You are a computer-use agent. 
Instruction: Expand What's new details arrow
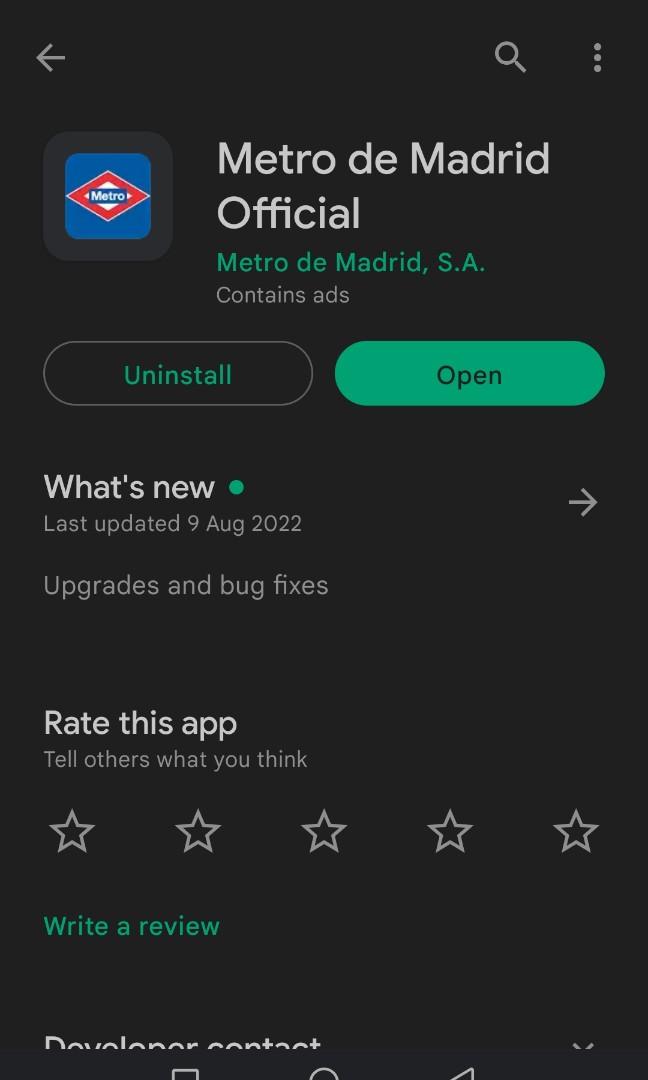[582, 502]
